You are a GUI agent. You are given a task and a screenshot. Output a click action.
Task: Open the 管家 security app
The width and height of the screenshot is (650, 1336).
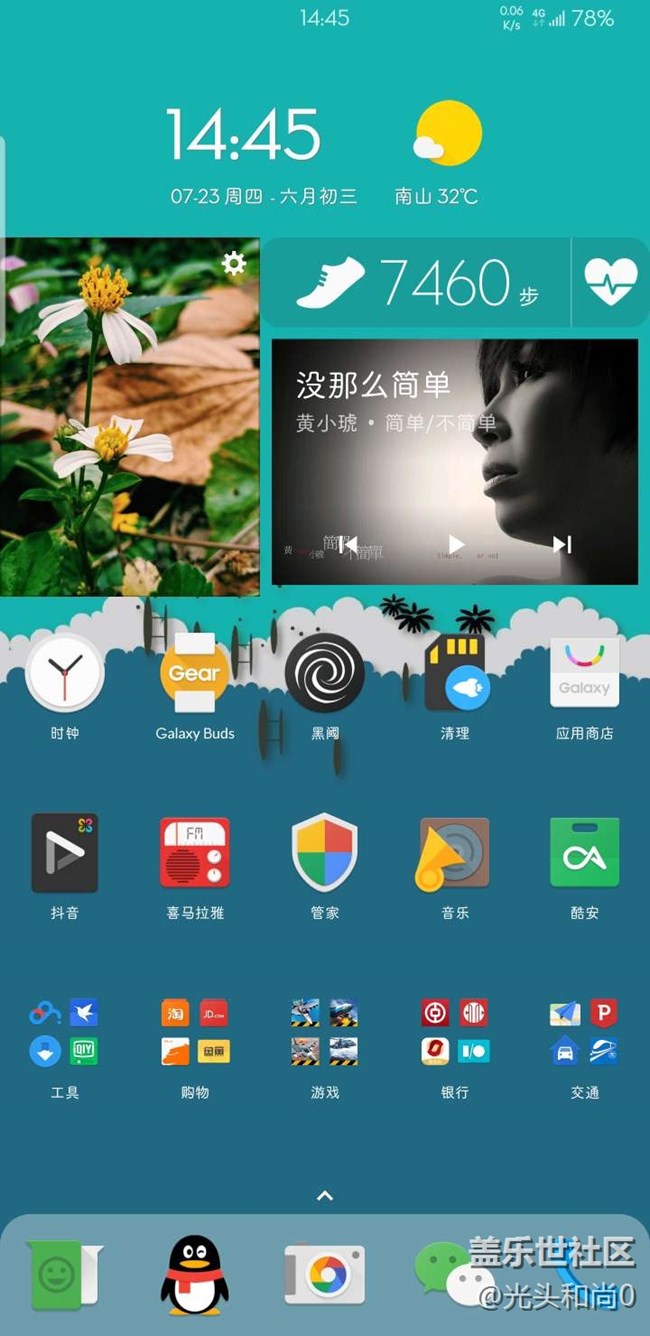(325, 853)
